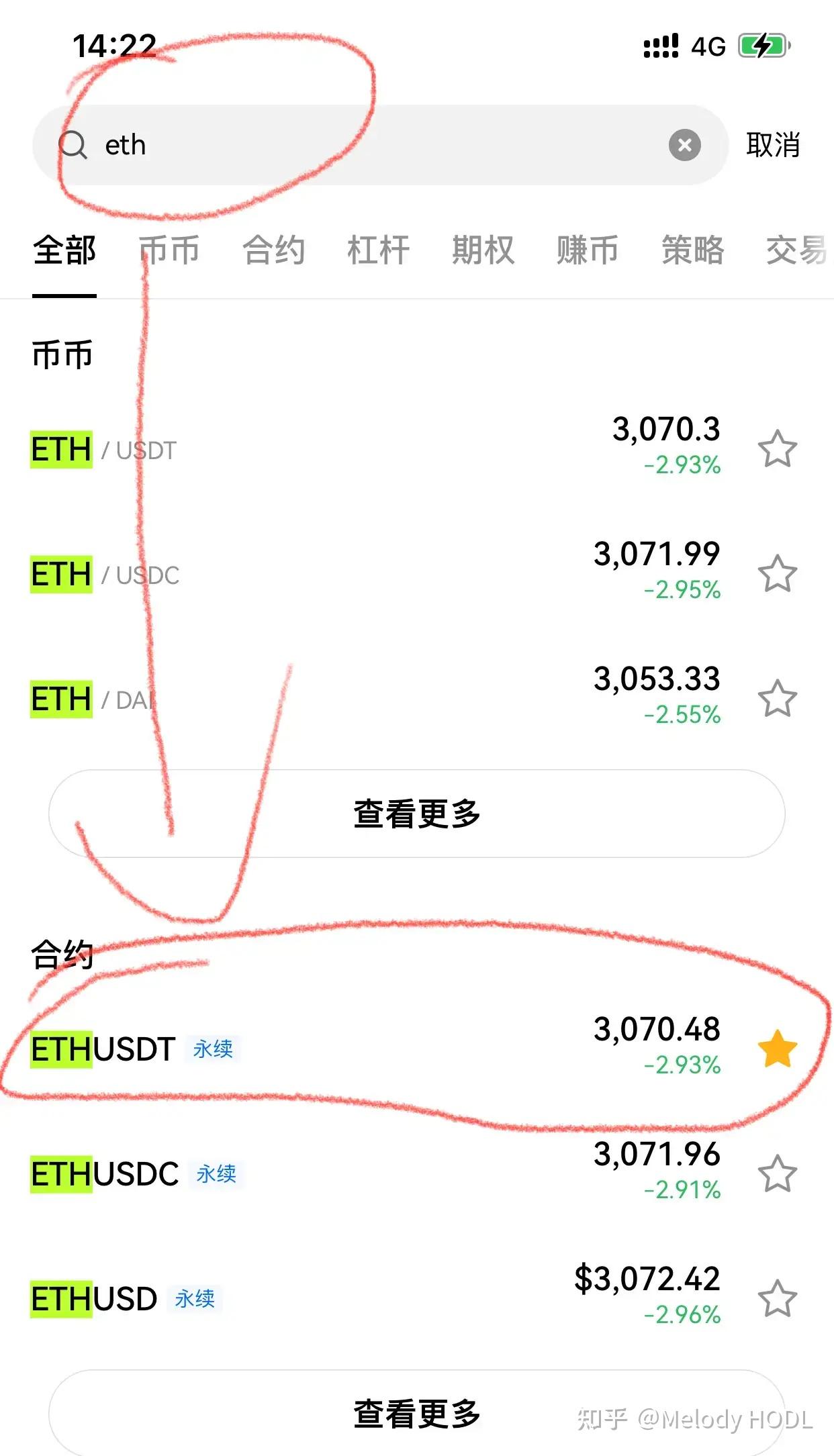Screen dimensions: 834x1456
Task: Tap the magnifier search icon
Action: [75, 145]
